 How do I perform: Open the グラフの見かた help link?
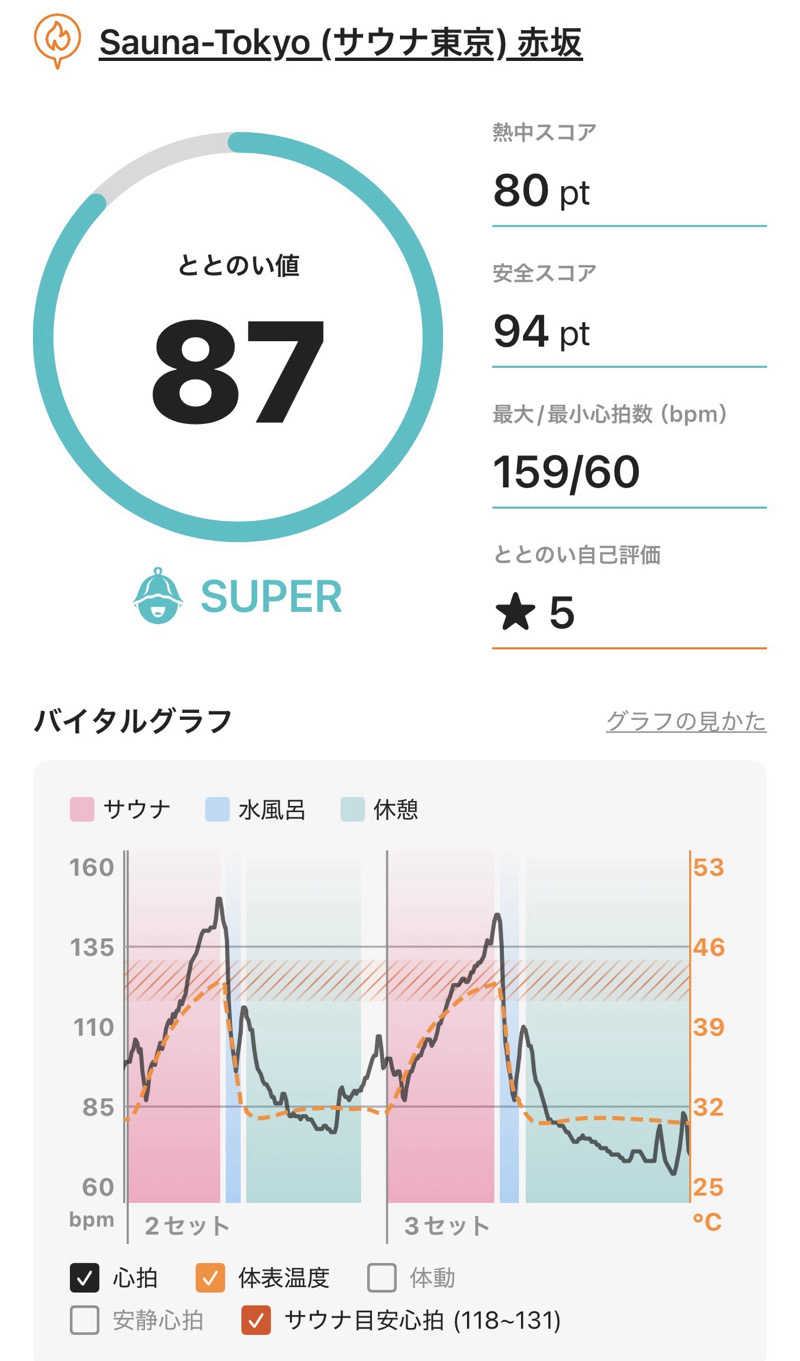point(686,721)
